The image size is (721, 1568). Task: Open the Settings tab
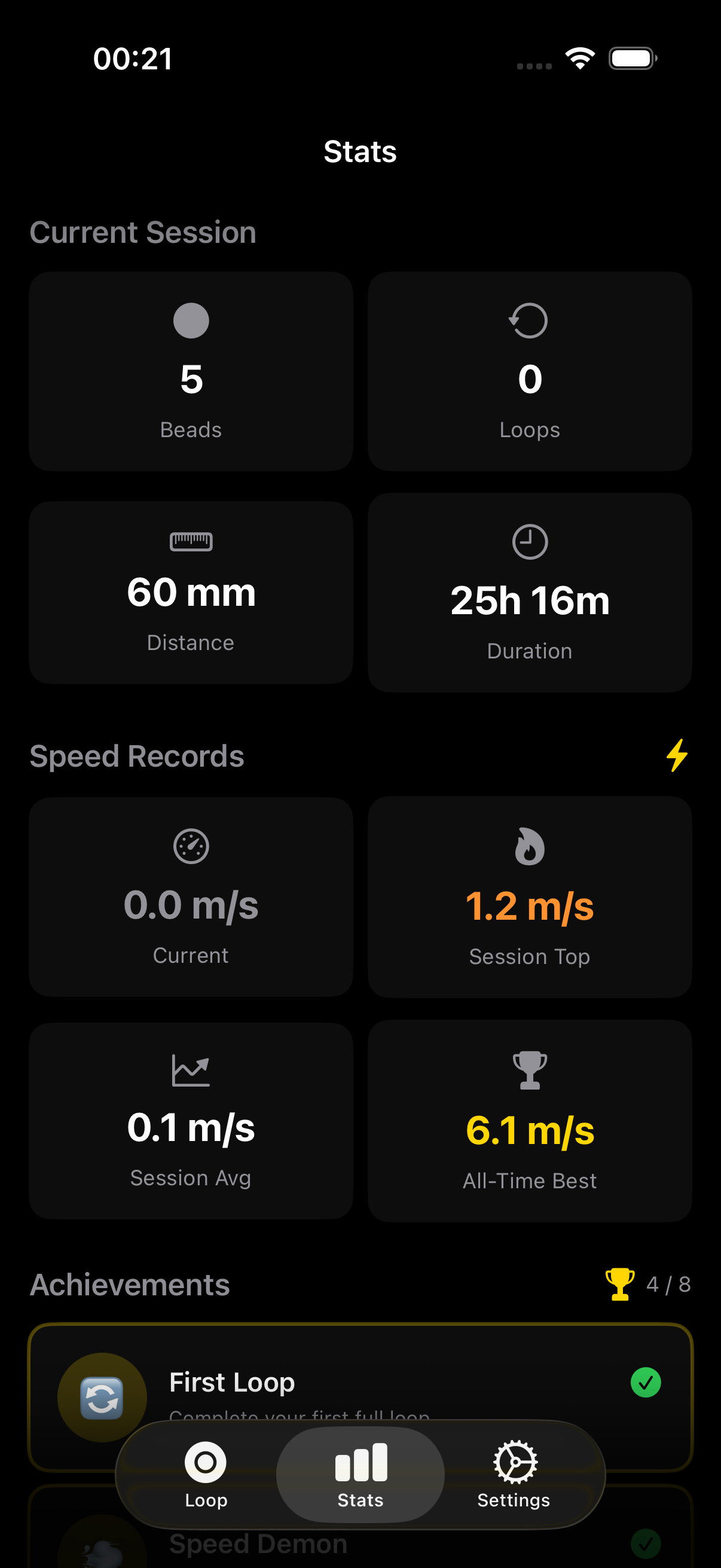pyautogui.click(x=514, y=1474)
